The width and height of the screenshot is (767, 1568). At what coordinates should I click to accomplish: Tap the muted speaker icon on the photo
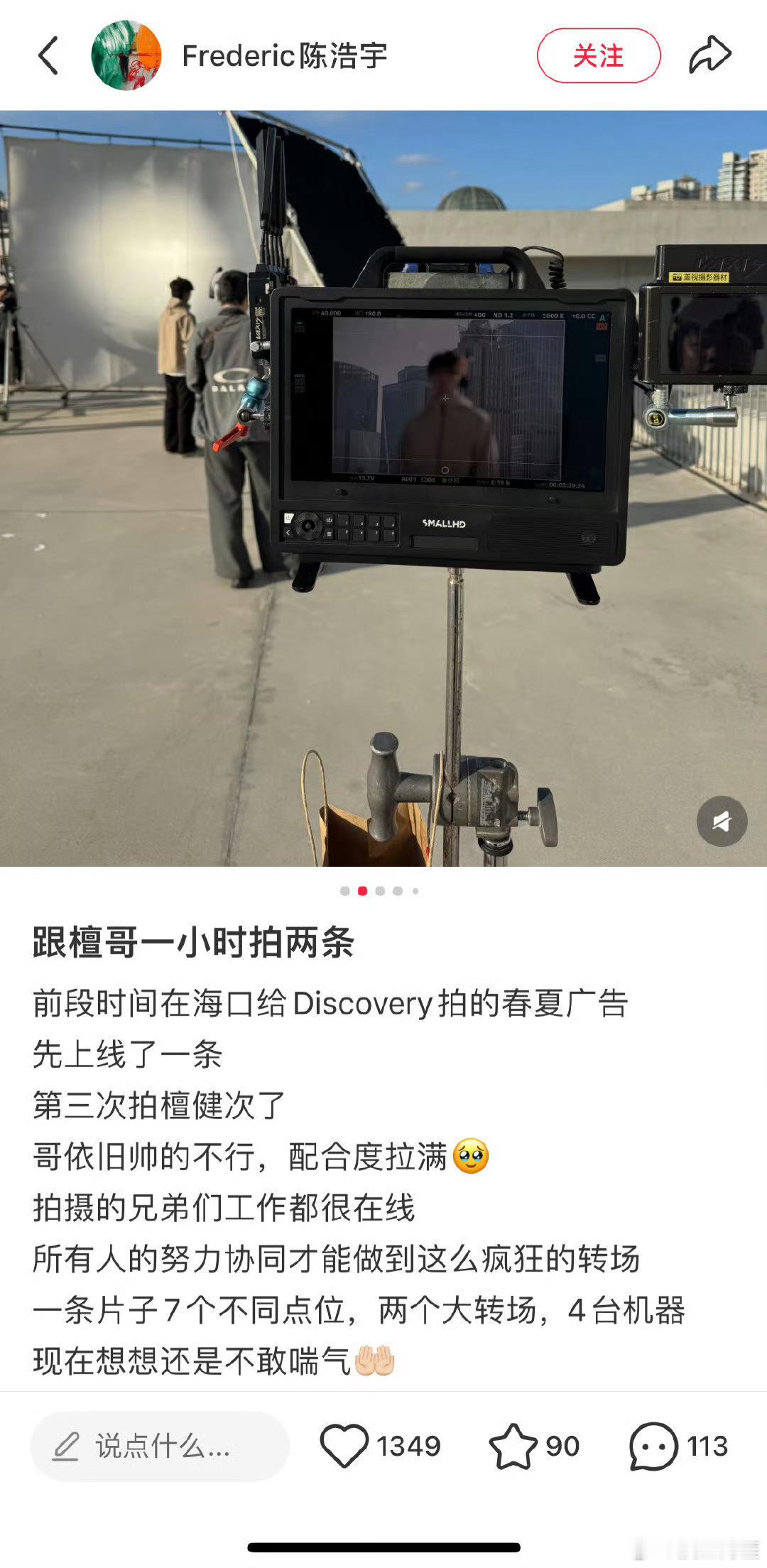click(722, 821)
